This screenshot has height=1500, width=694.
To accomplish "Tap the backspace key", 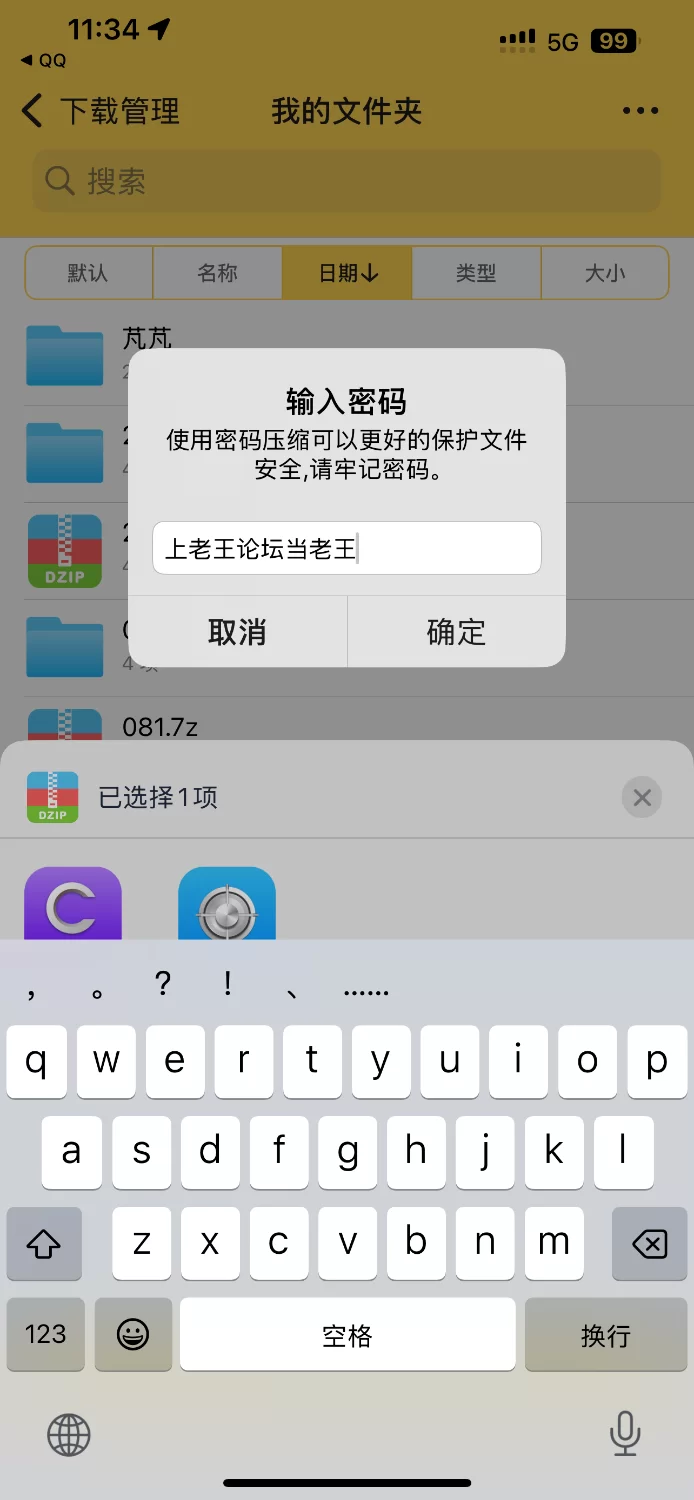I will [x=649, y=1244].
